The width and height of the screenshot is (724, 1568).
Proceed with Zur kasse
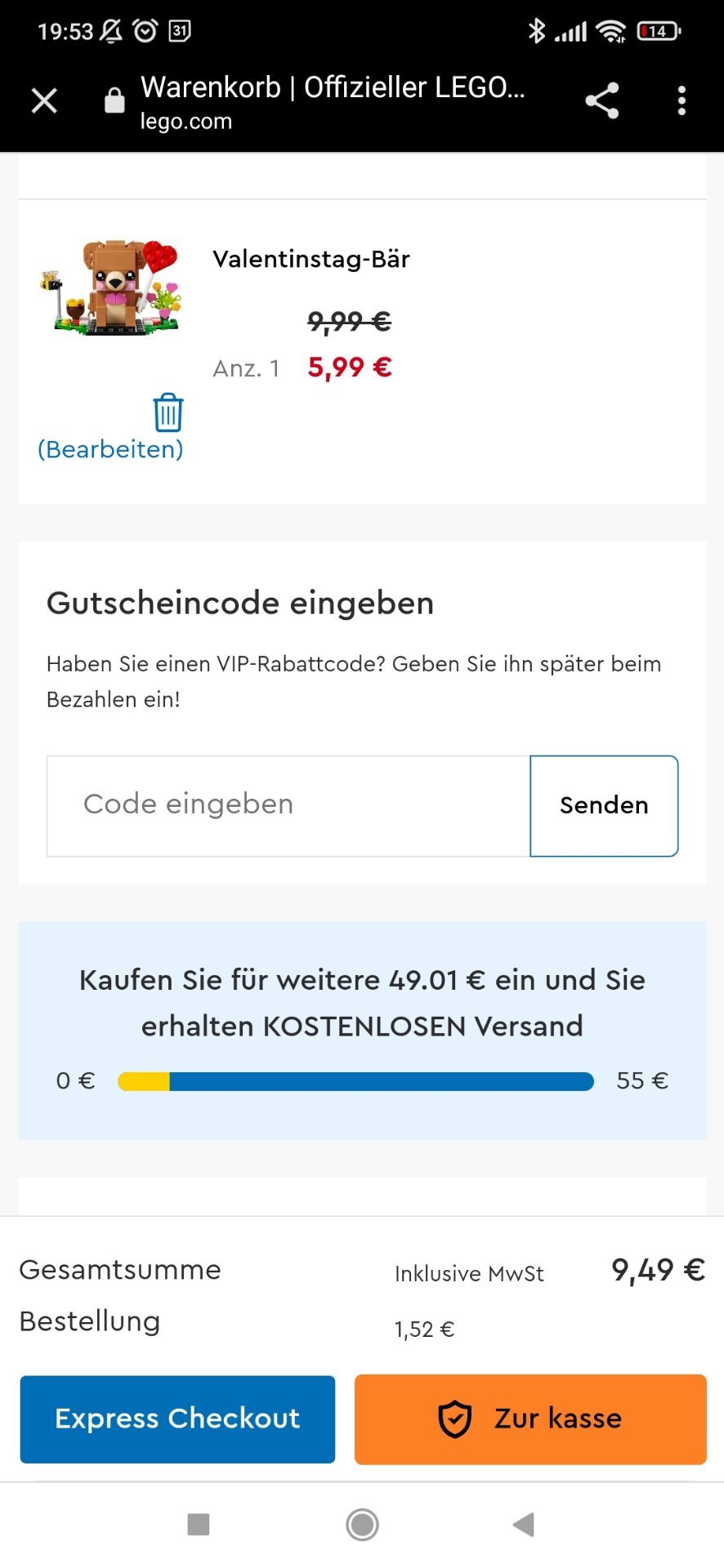click(x=530, y=1419)
